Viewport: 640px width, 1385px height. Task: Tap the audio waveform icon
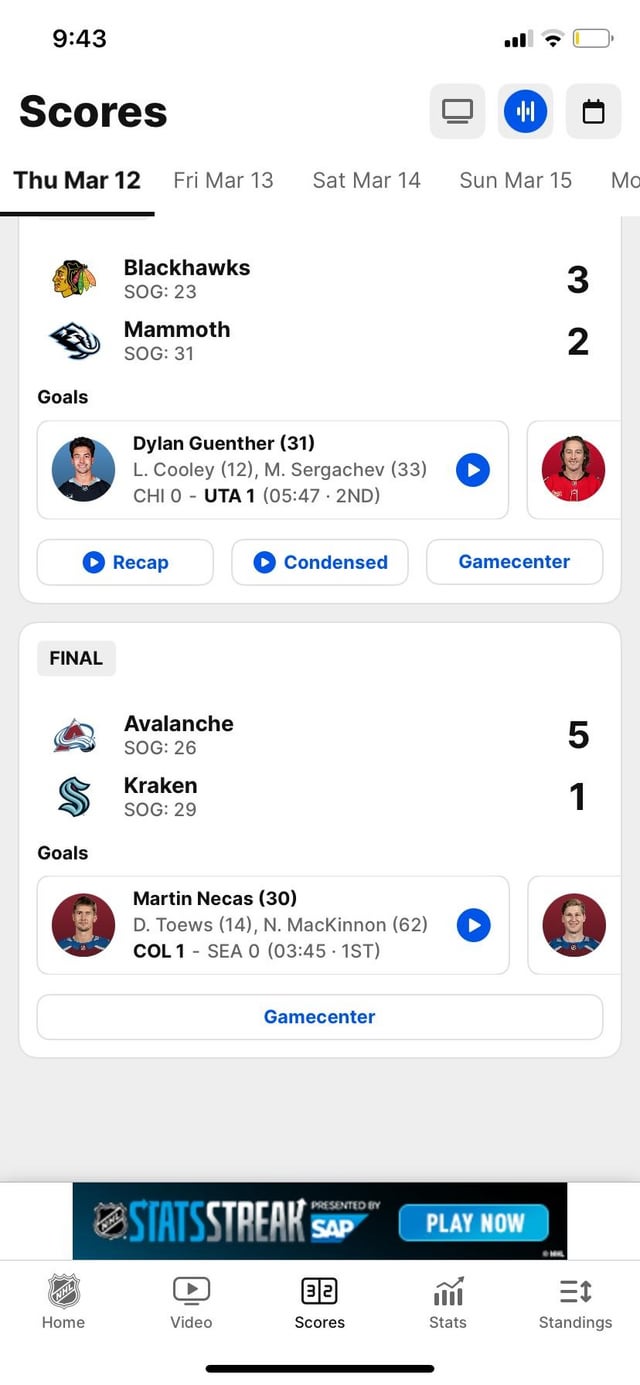click(x=525, y=111)
